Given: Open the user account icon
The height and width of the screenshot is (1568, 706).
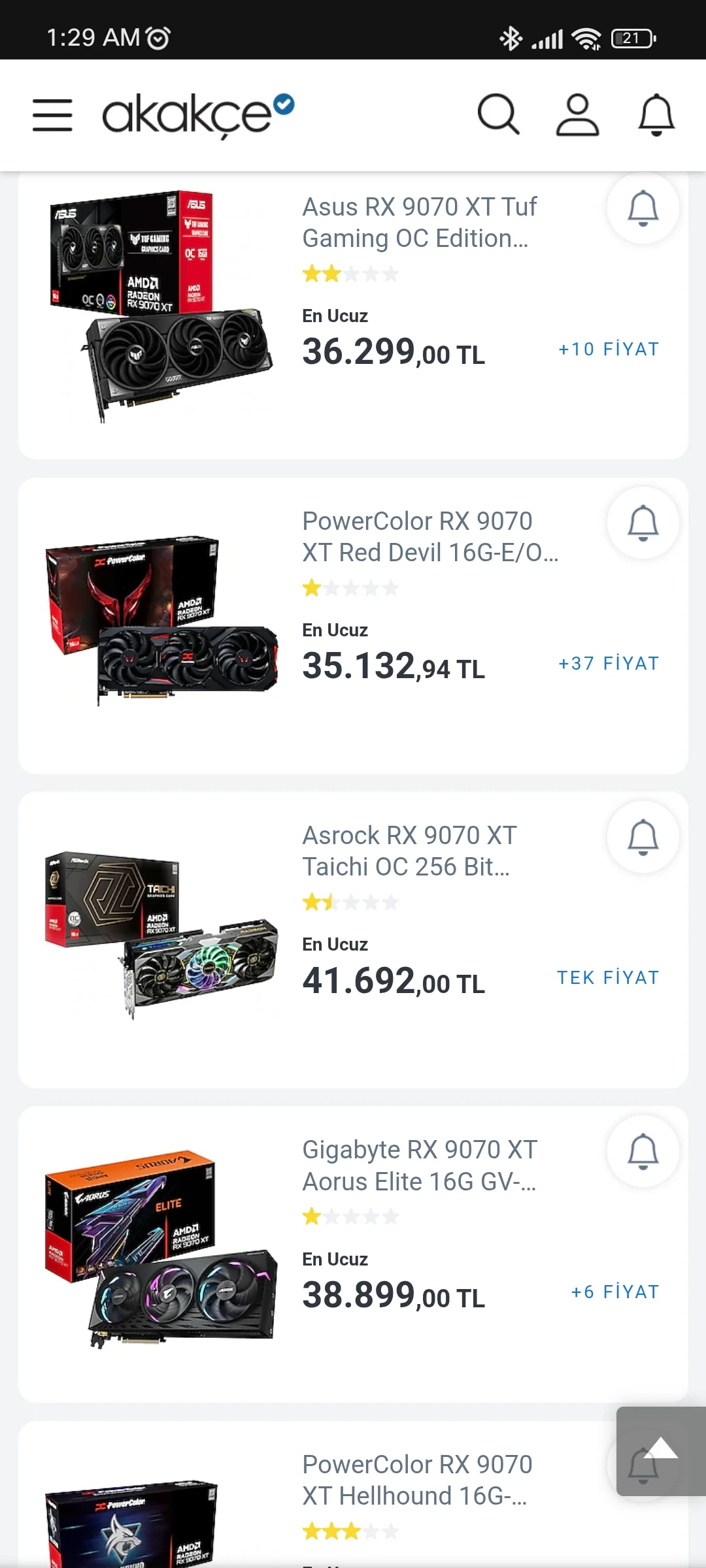Looking at the screenshot, I should click(577, 115).
